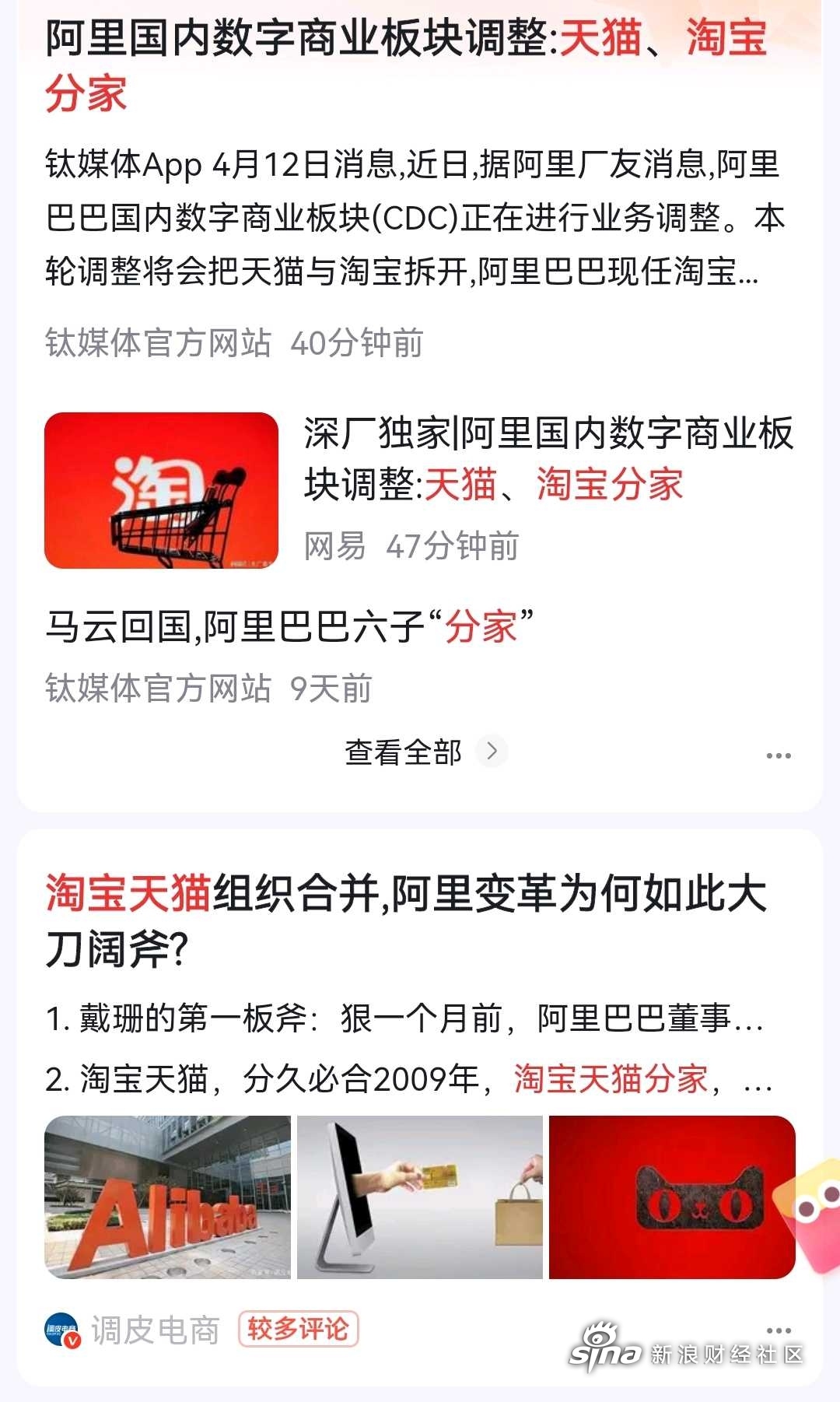Open 淘宝天猫组织合并 article
This screenshot has width=840, height=1402.
(x=406, y=920)
